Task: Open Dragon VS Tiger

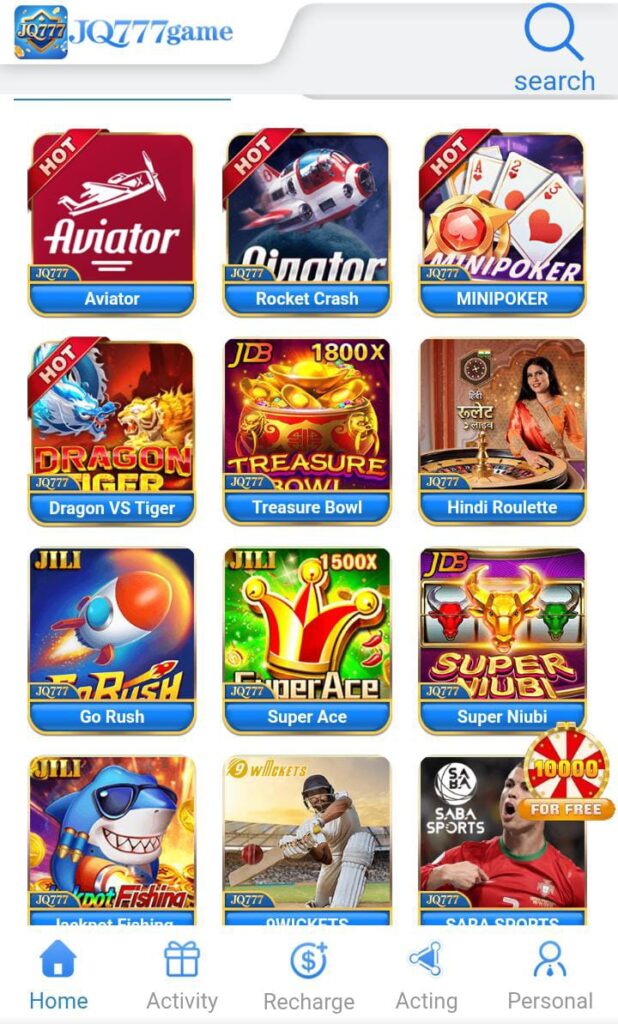Action: click(111, 430)
